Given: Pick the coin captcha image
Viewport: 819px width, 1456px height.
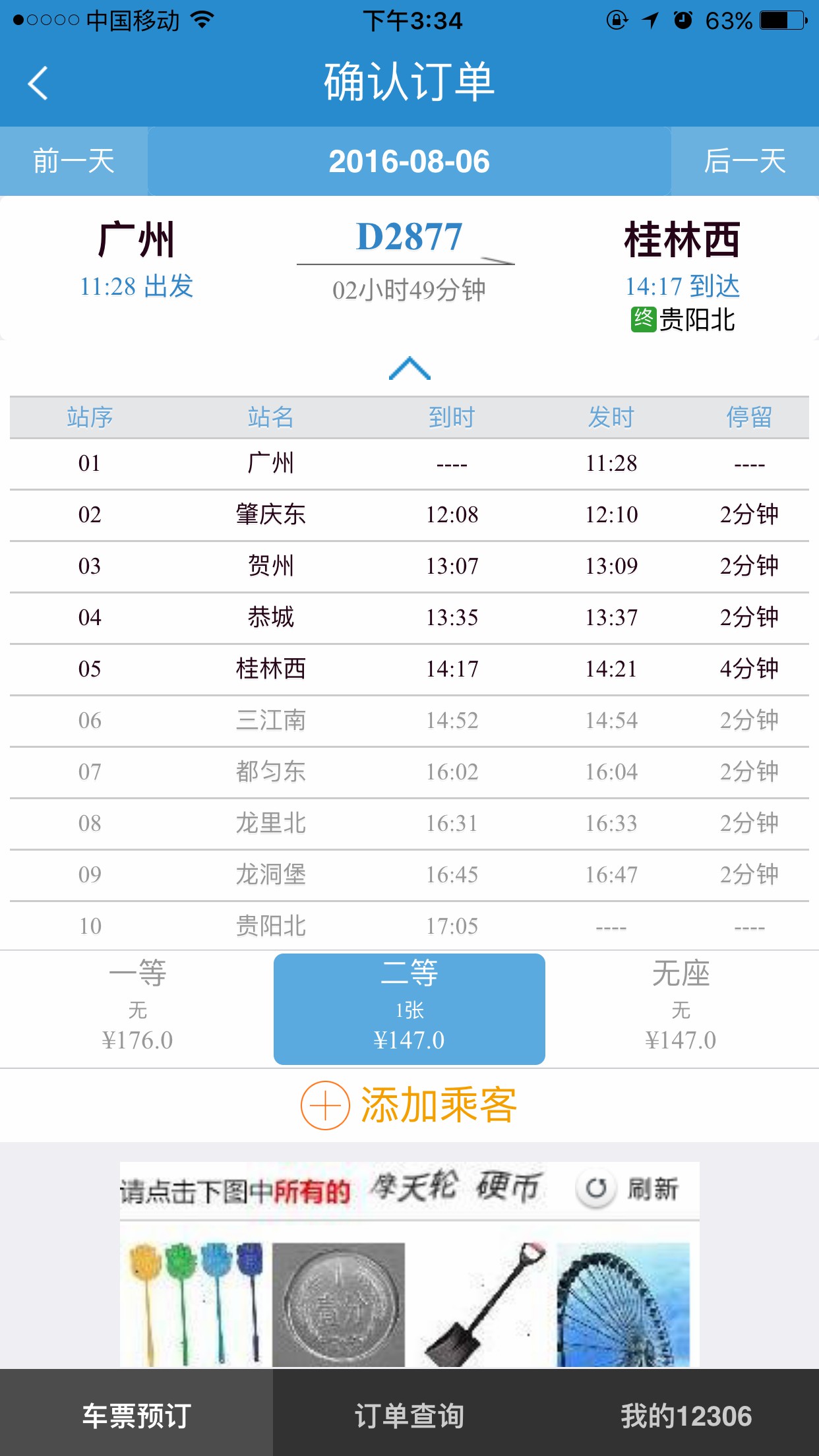Looking at the screenshot, I should (x=338, y=1303).
